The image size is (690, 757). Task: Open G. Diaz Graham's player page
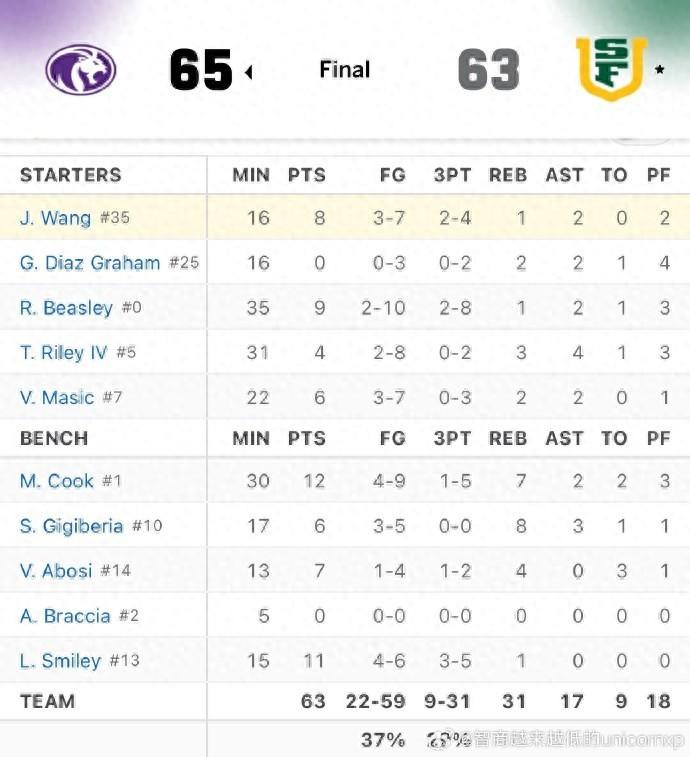(90, 263)
